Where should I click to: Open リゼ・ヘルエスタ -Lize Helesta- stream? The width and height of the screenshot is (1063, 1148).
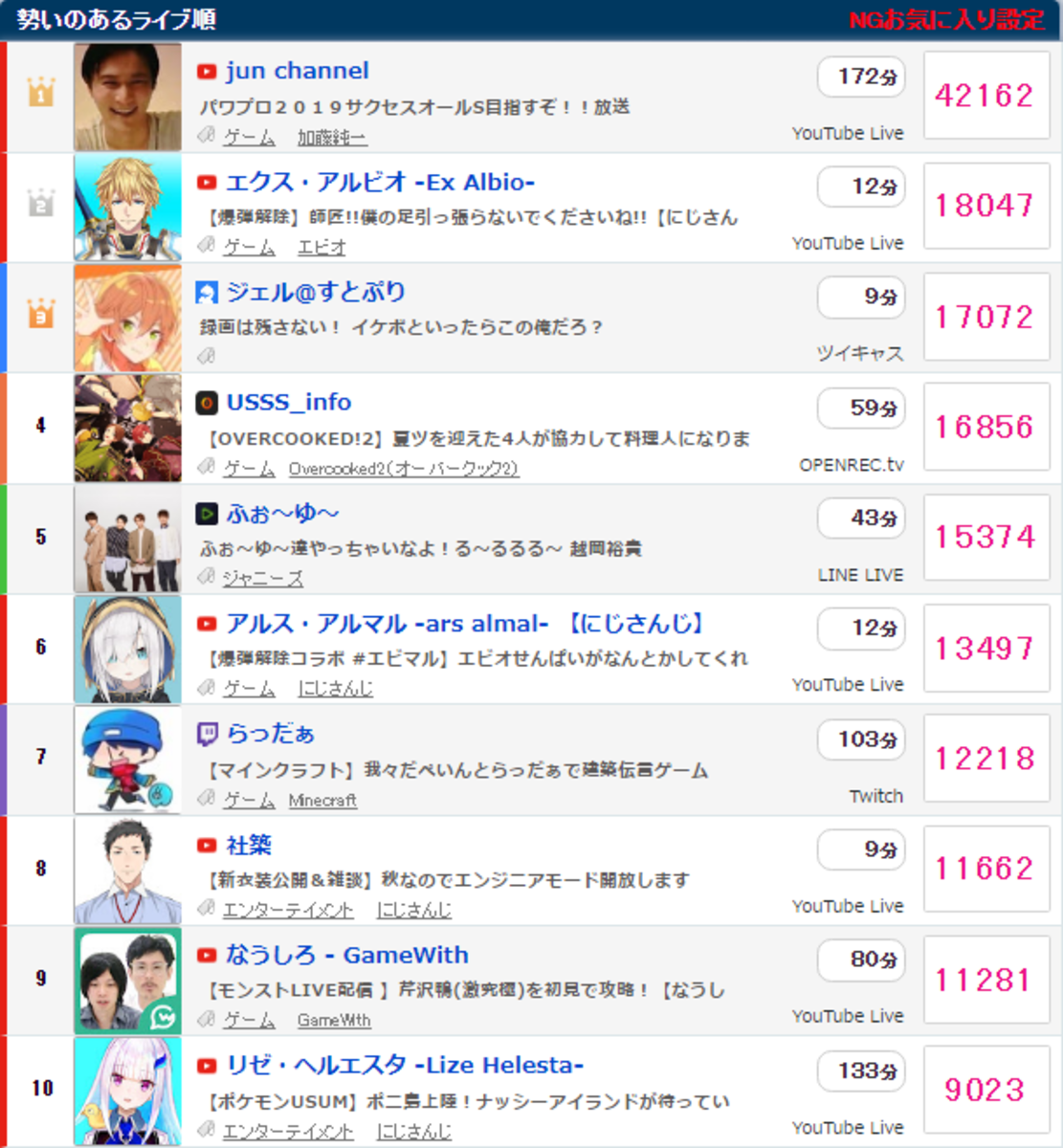pyautogui.click(x=404, y=1066)
